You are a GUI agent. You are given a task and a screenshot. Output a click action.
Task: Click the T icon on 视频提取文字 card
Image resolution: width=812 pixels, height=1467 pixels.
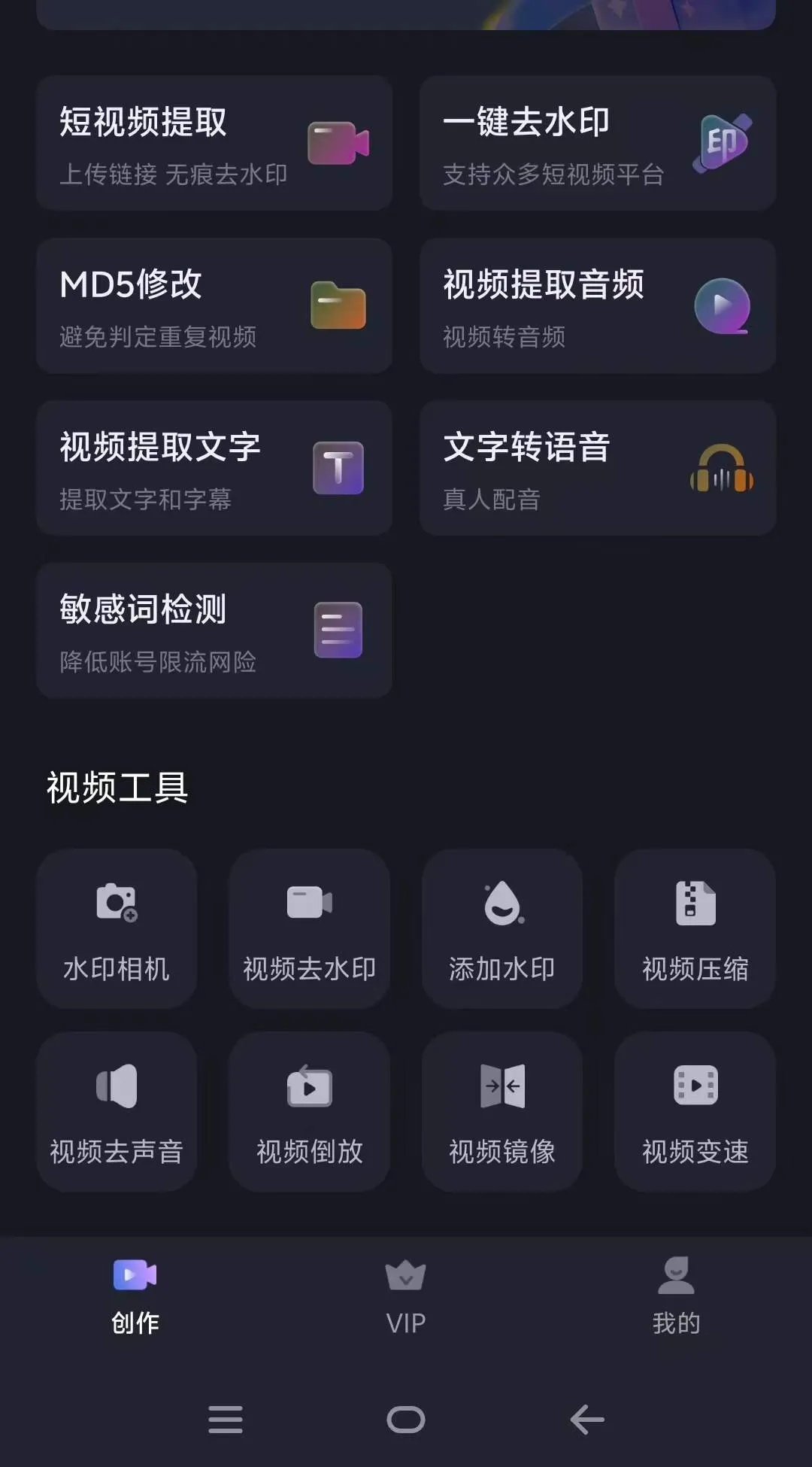point(338,468)
